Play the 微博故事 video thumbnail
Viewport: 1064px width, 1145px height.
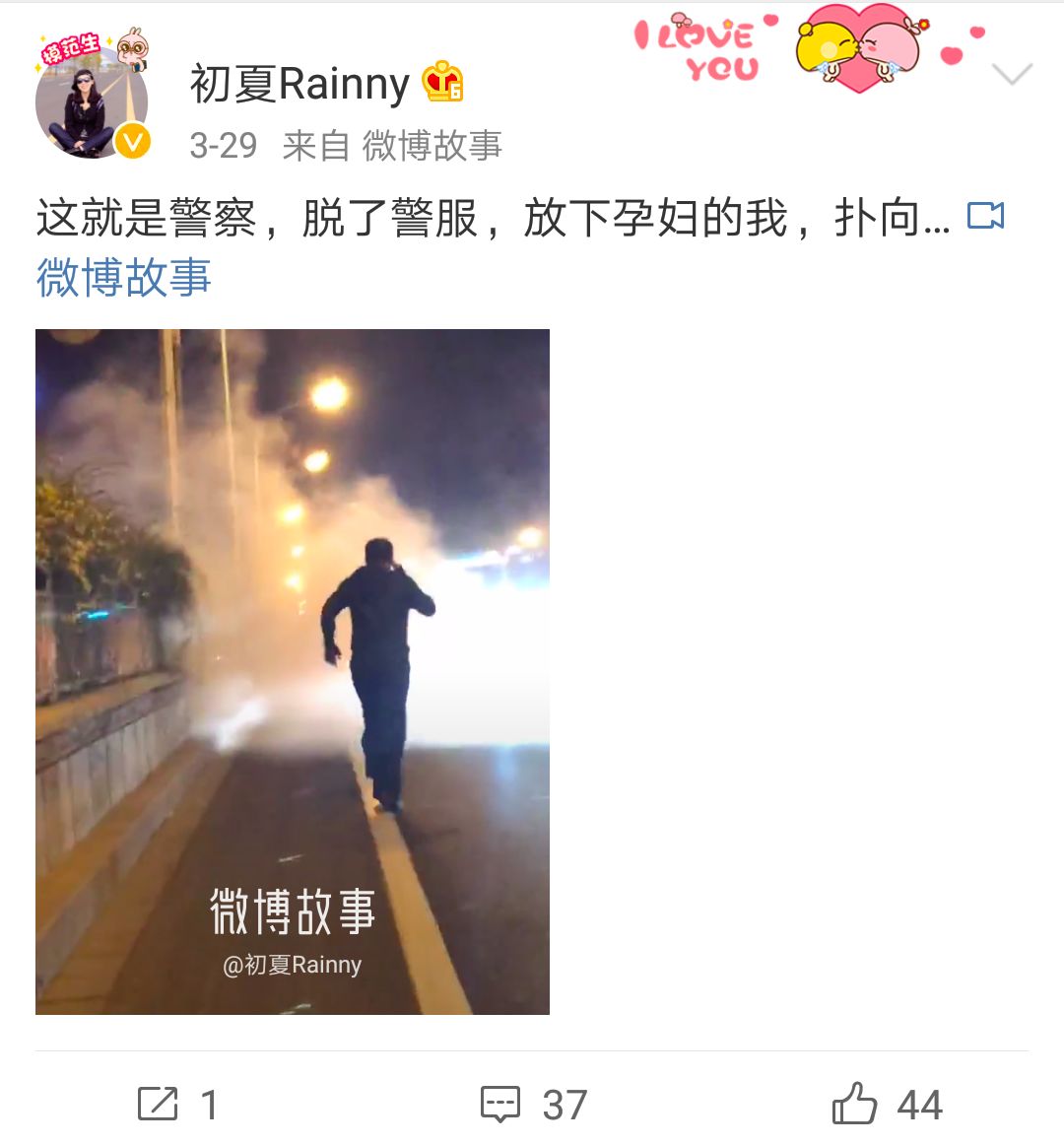click(293, 671)
